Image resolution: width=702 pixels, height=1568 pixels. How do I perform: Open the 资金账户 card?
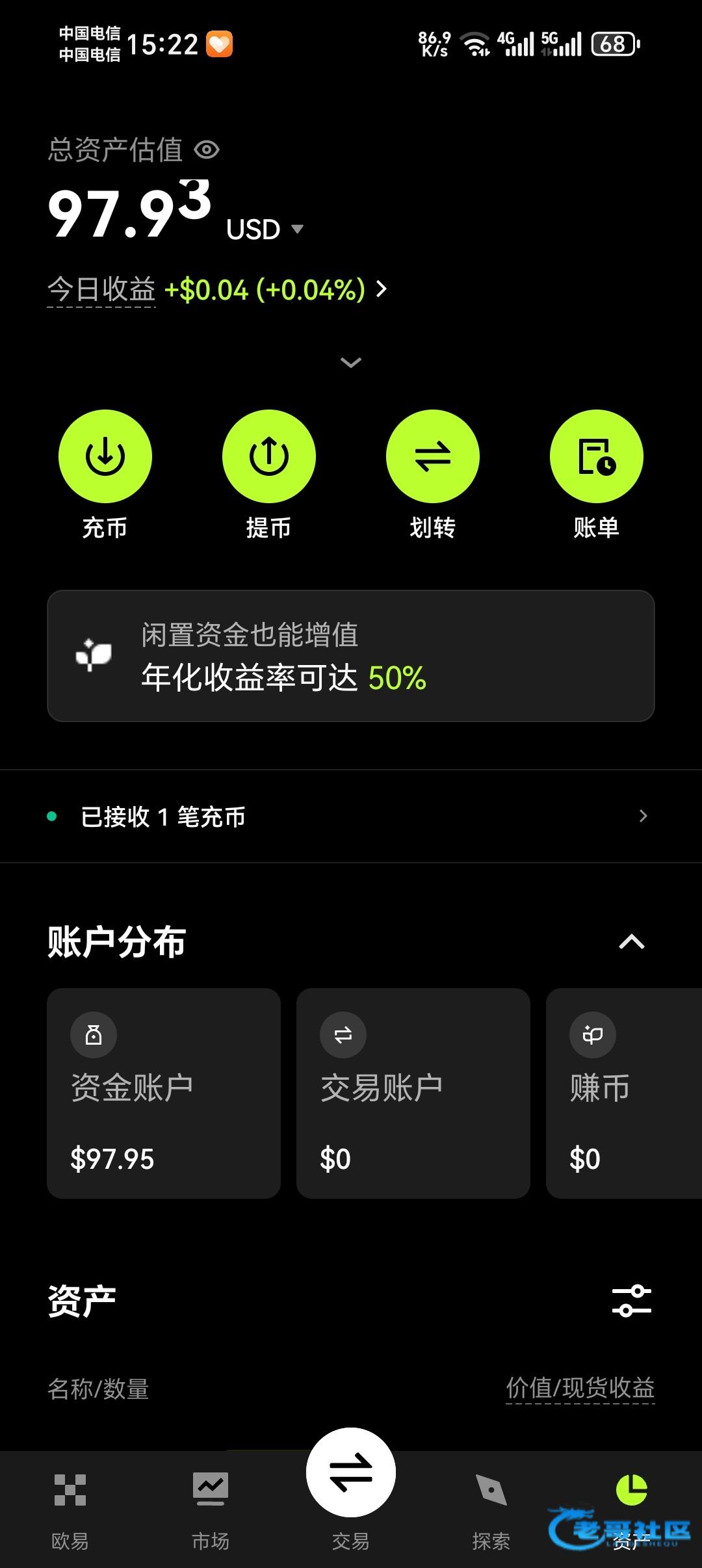[x=164, y=1093]
